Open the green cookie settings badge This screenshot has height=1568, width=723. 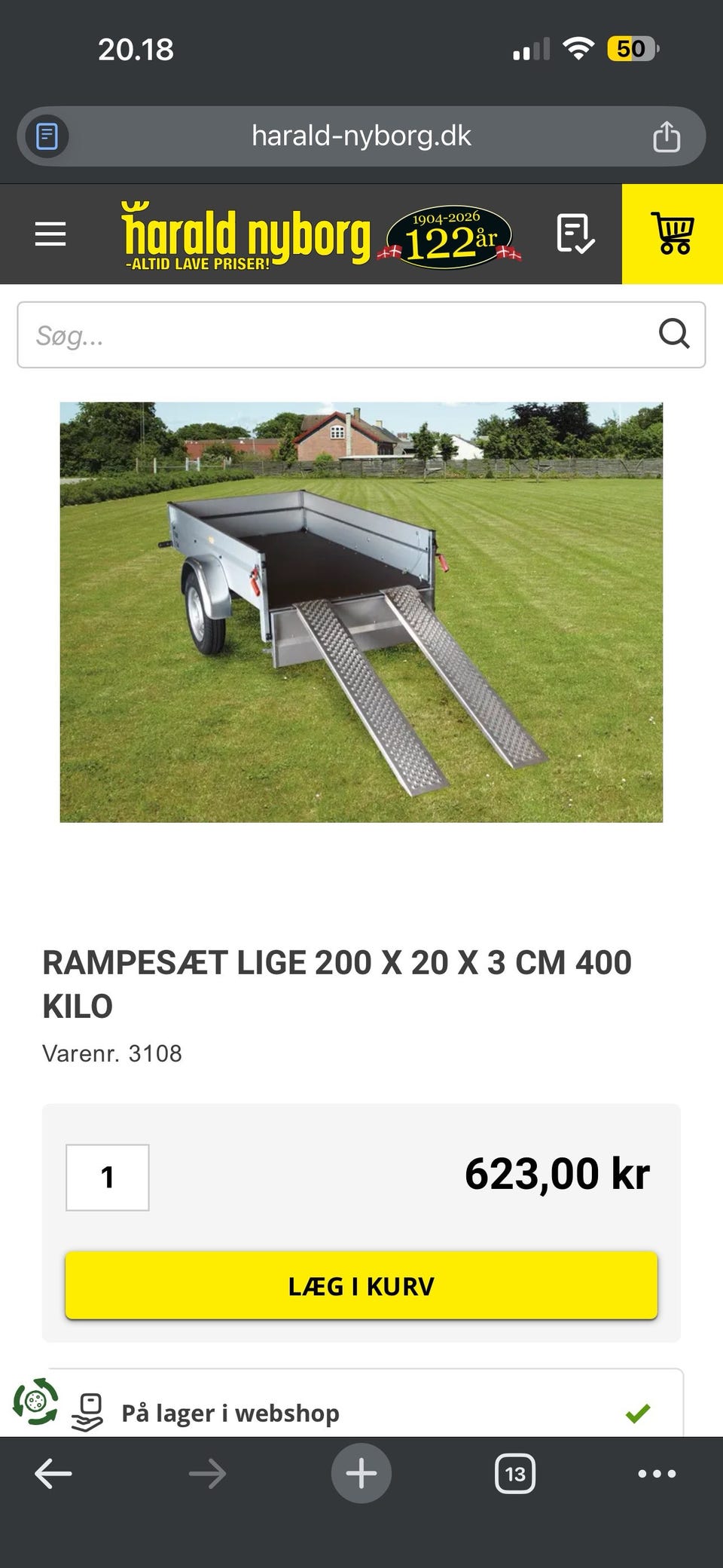[35, 1401]
